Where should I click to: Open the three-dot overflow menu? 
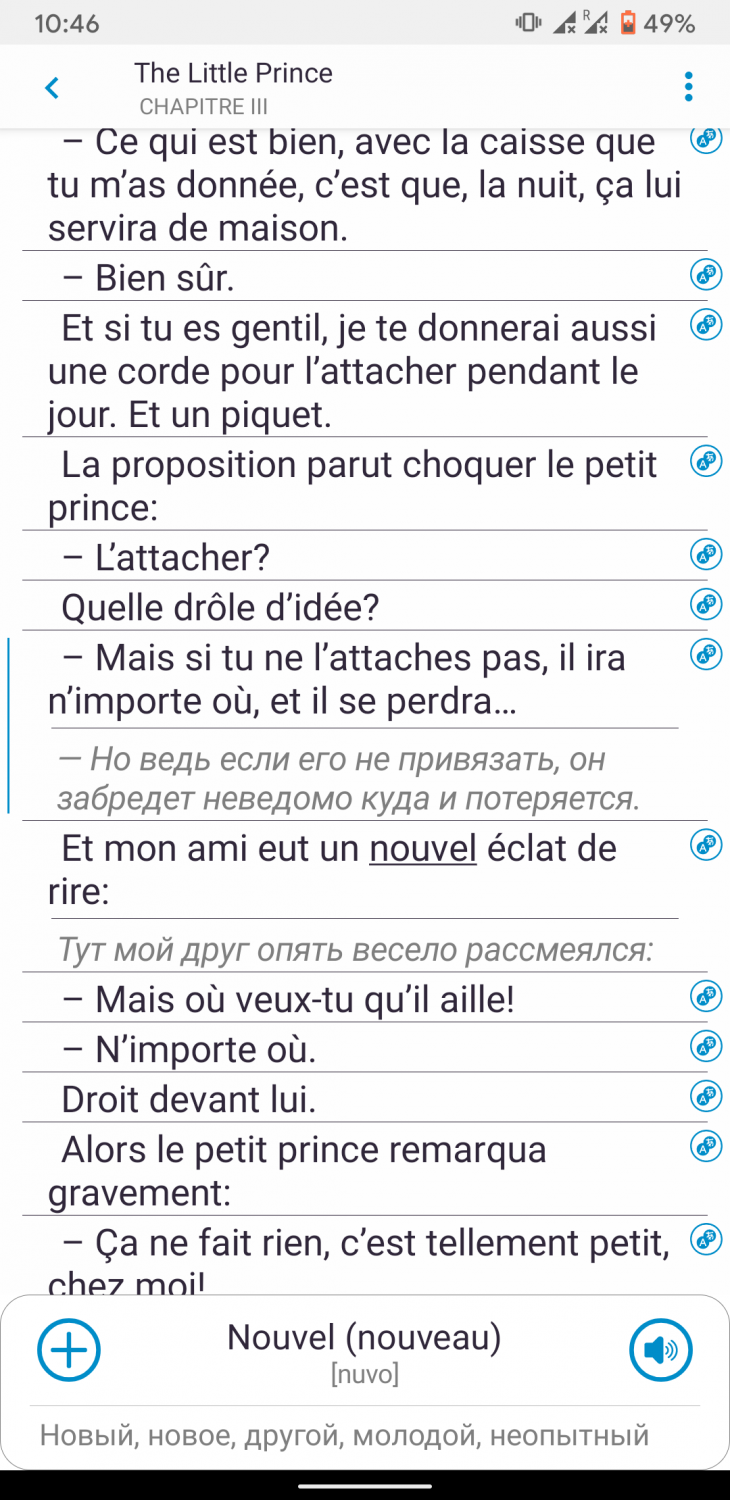coord(688,87)
